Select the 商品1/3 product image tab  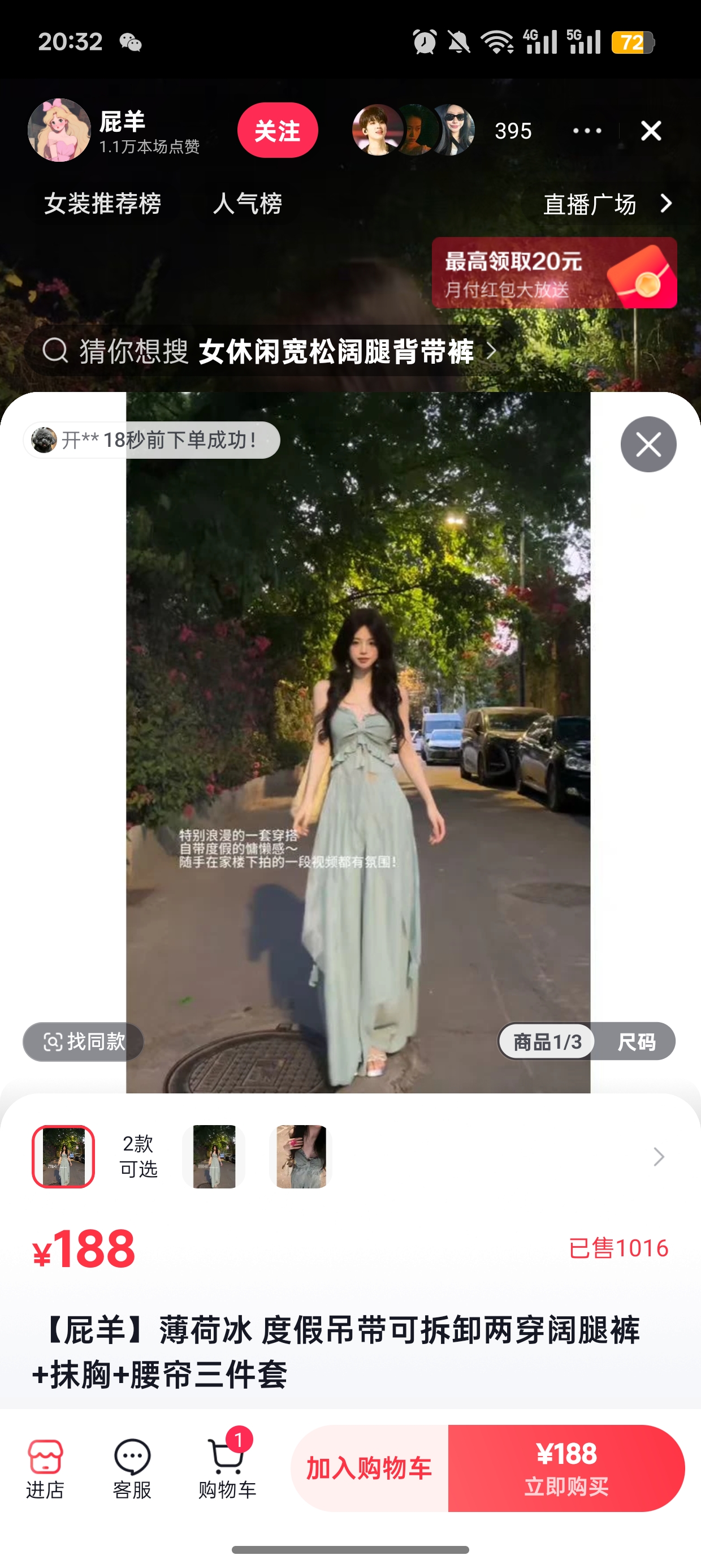547,1041
